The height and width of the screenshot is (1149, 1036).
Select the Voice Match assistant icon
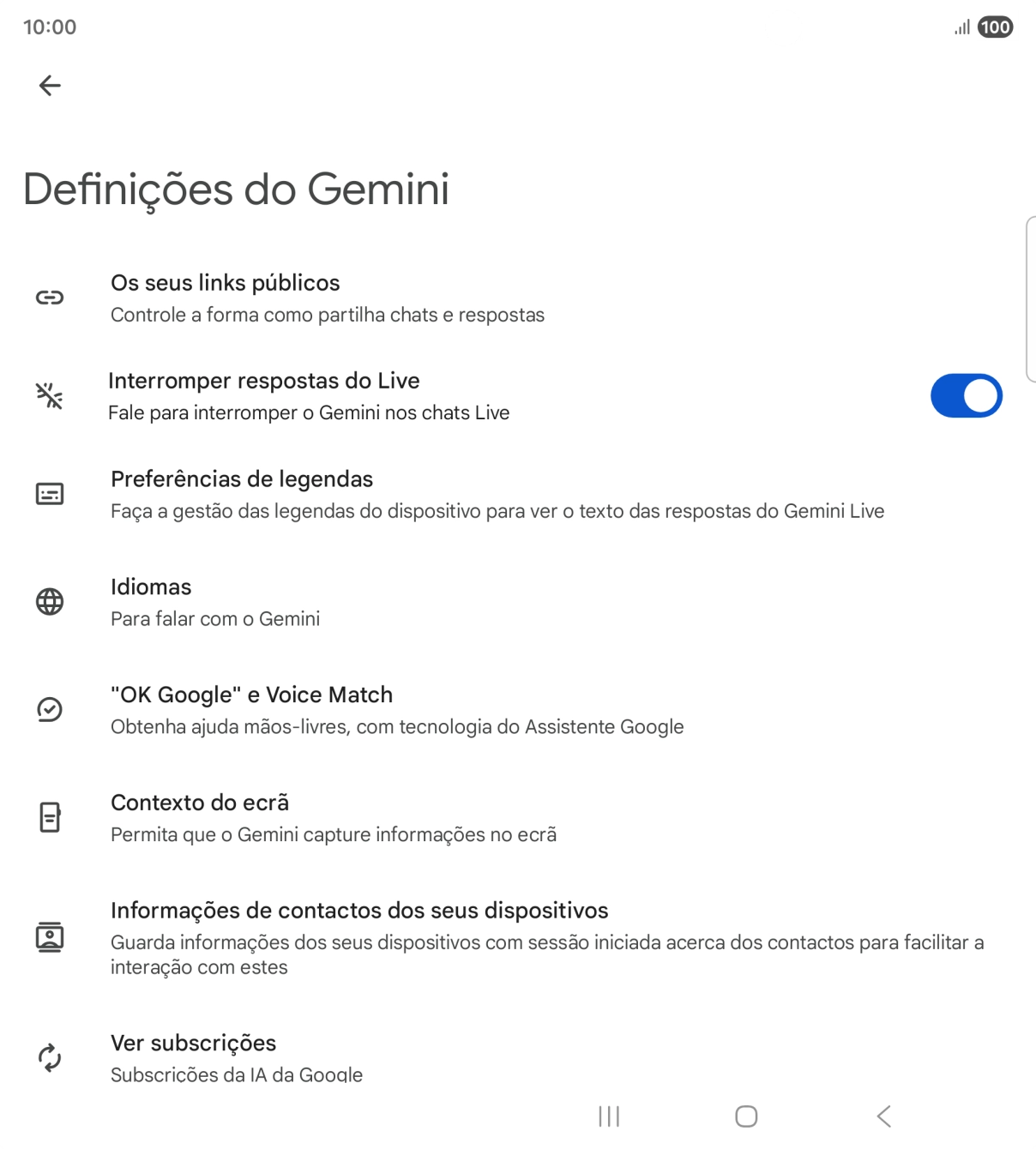50,710
